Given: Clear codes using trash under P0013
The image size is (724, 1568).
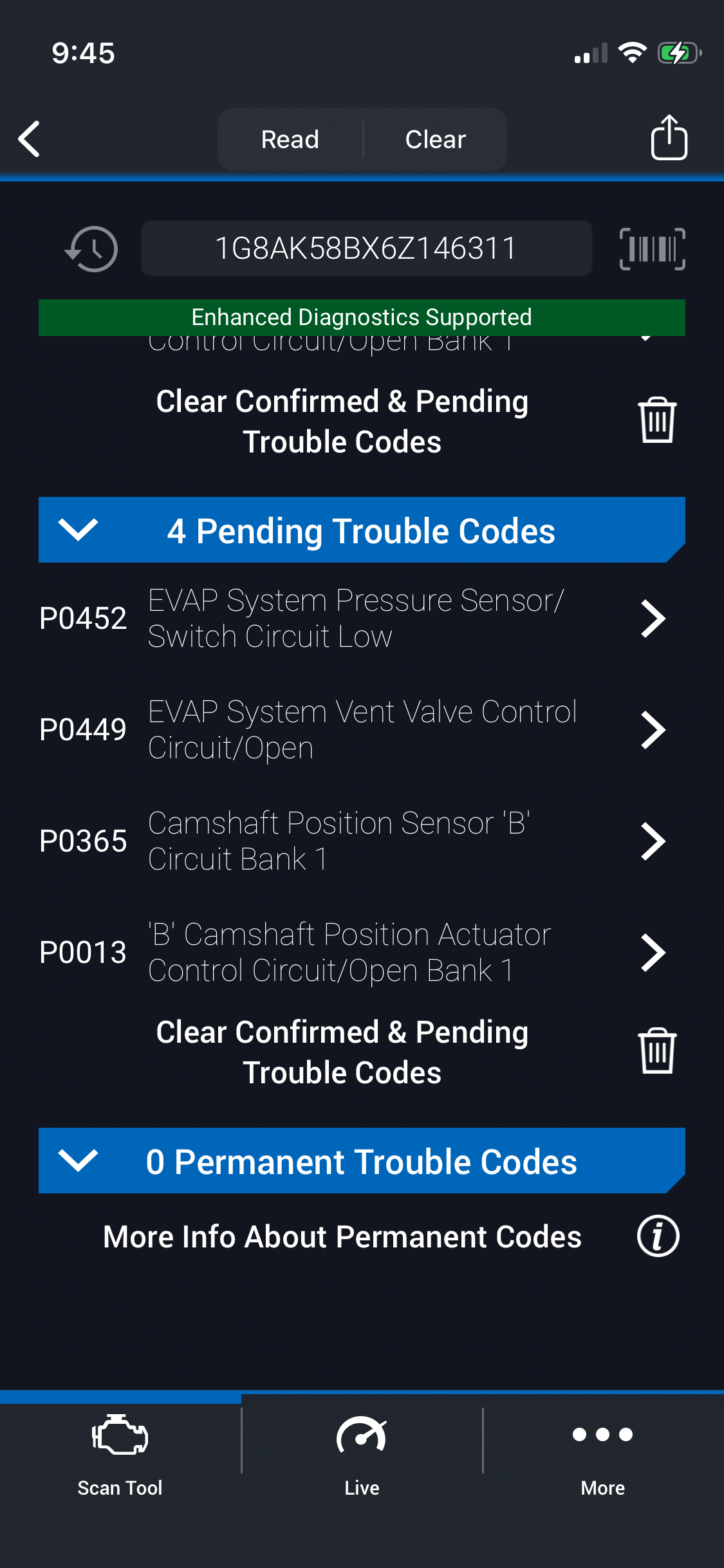Looking at the screenshot, I should pos(656,1051).
